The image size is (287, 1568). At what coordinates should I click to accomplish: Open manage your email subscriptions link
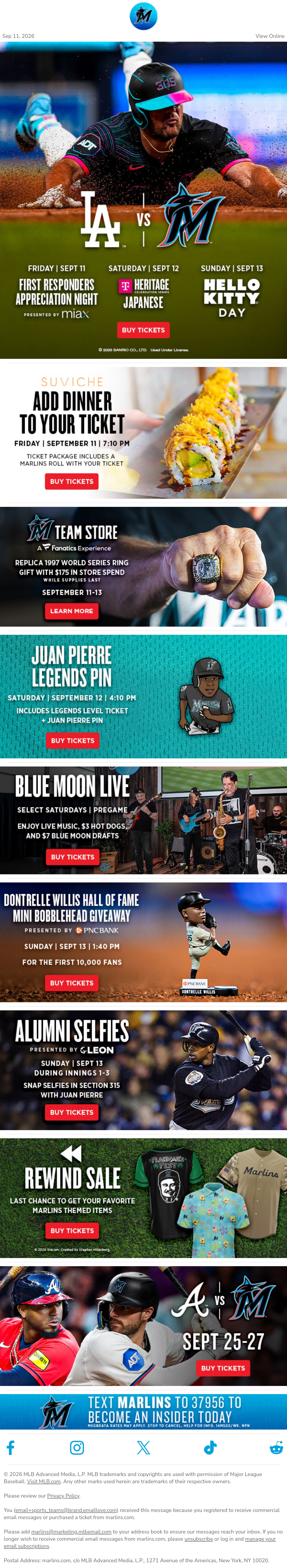click(140, 1542)
